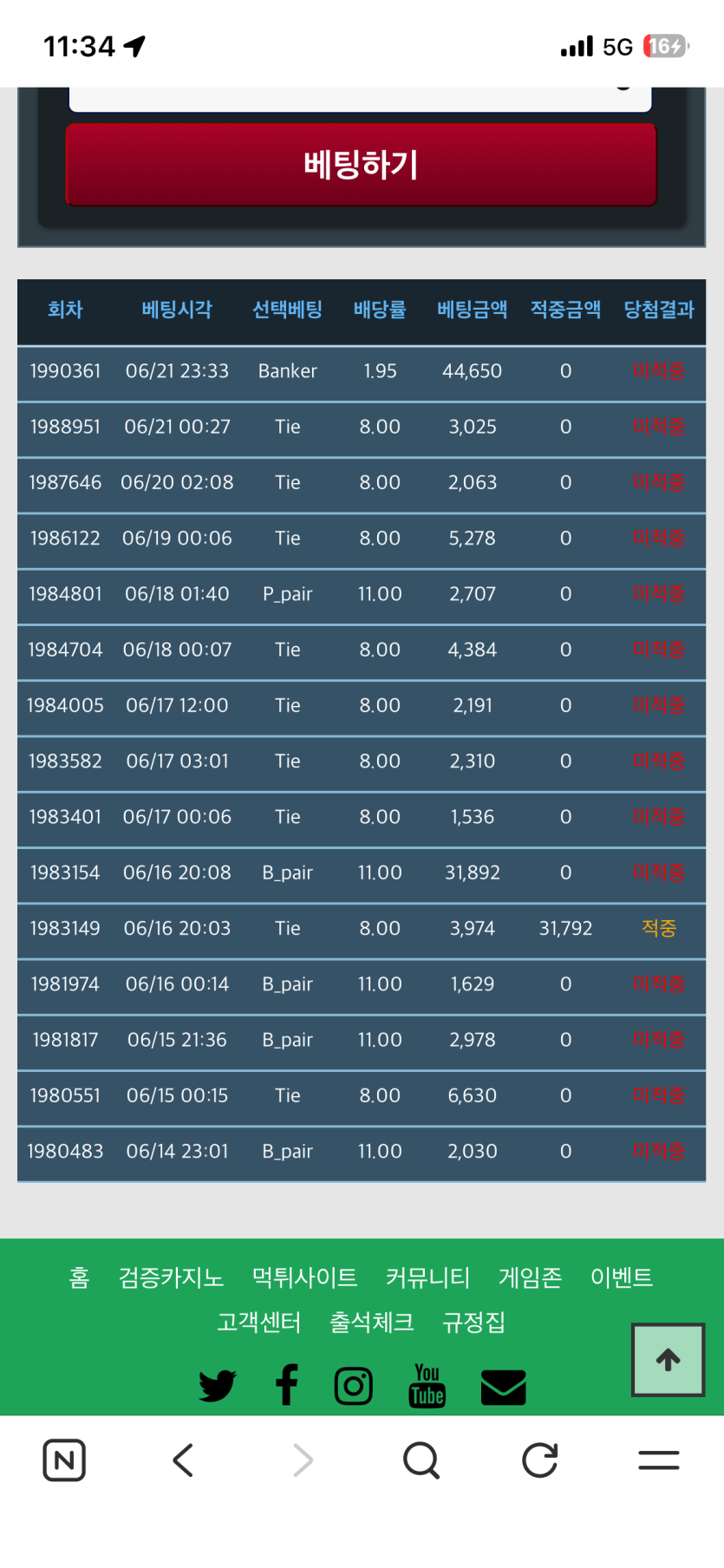The width and height of the screenshot is (724, 1568).
Task: Open the 커뮤니티 footer link
Action: pyautogui.click(x=427, y=1277)
